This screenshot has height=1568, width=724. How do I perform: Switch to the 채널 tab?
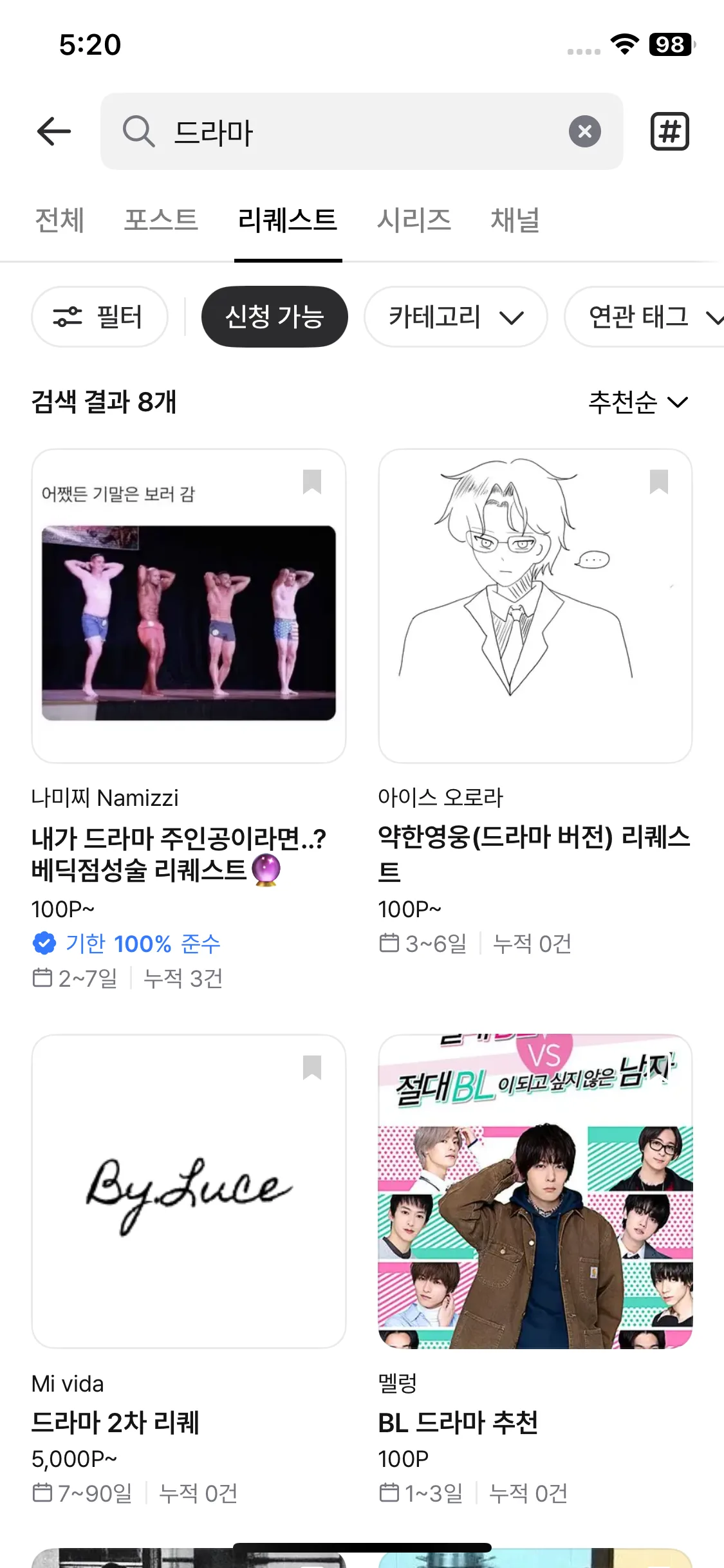[x=515, y=220]
